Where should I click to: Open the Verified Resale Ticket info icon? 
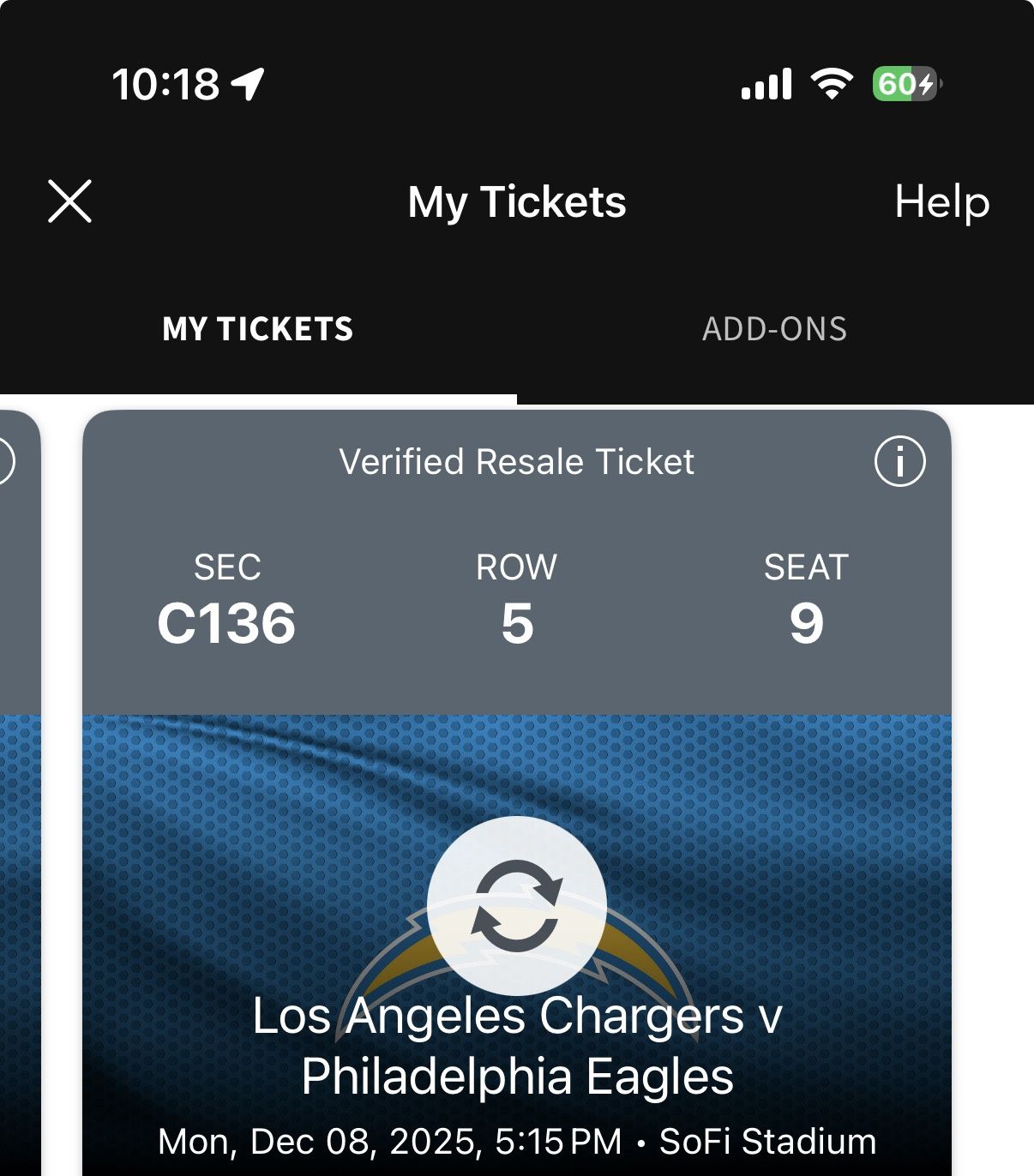pyautogui.click(x=899, y=461)
